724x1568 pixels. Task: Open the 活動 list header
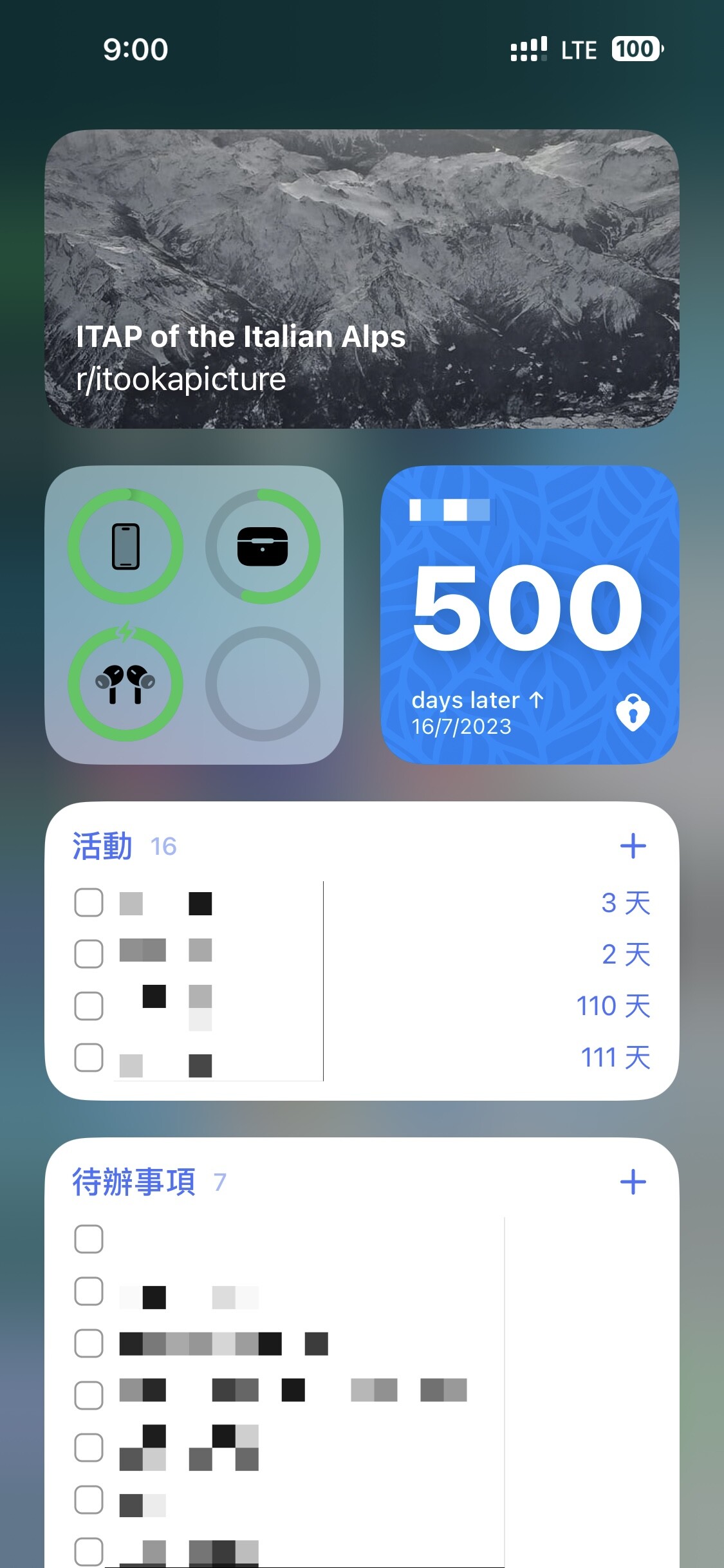pyautogui.click(x=102, y=846)
